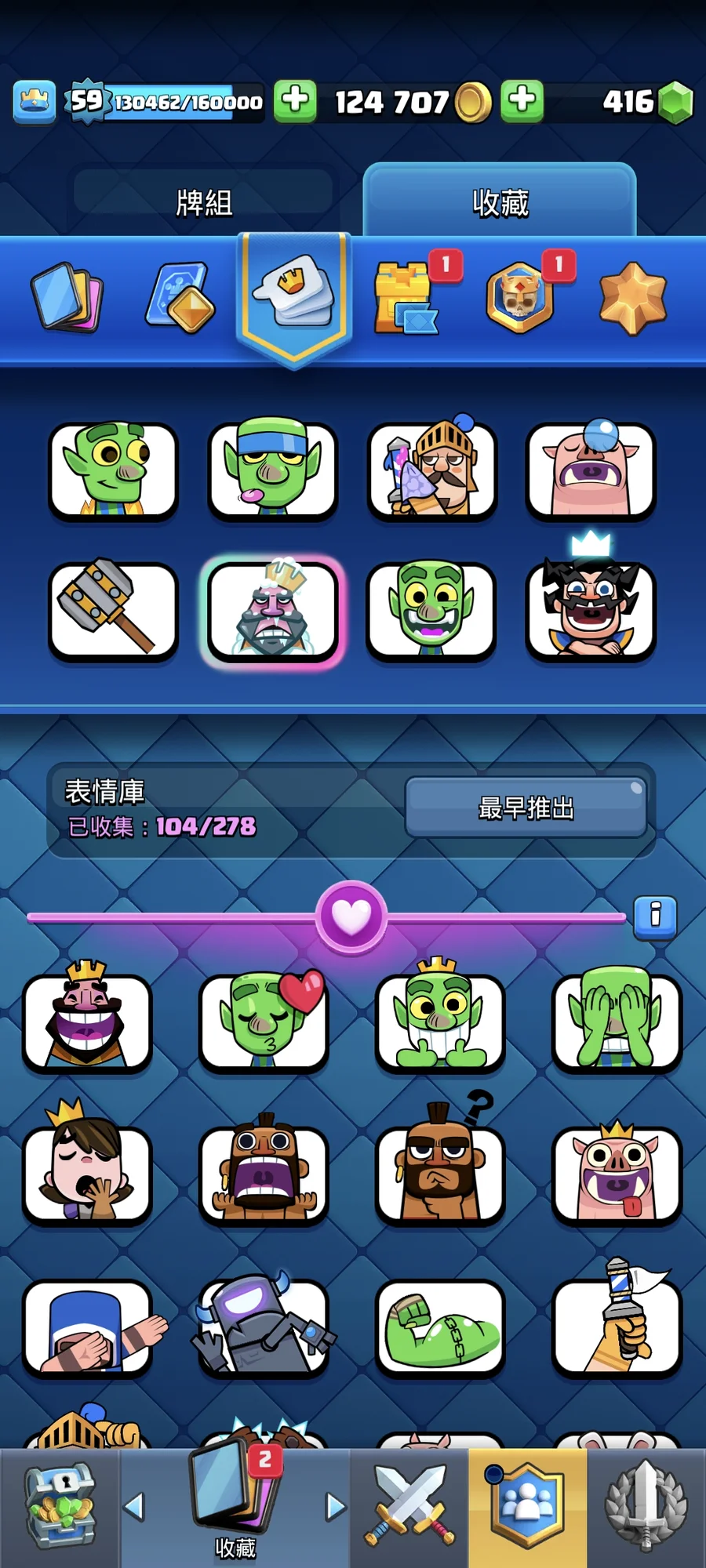The height and width of the screenshot is (1568, 706).
Task: Choose the goblin with heart emote
Action: 264,1022
